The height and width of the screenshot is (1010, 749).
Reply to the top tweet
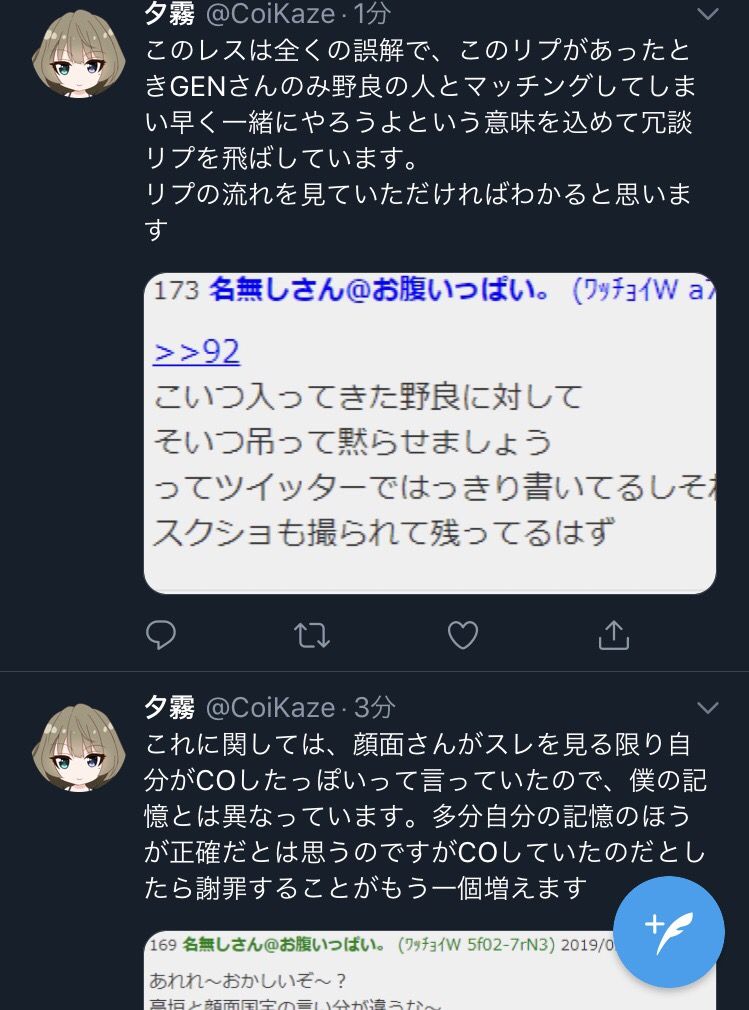click(161, 635)
